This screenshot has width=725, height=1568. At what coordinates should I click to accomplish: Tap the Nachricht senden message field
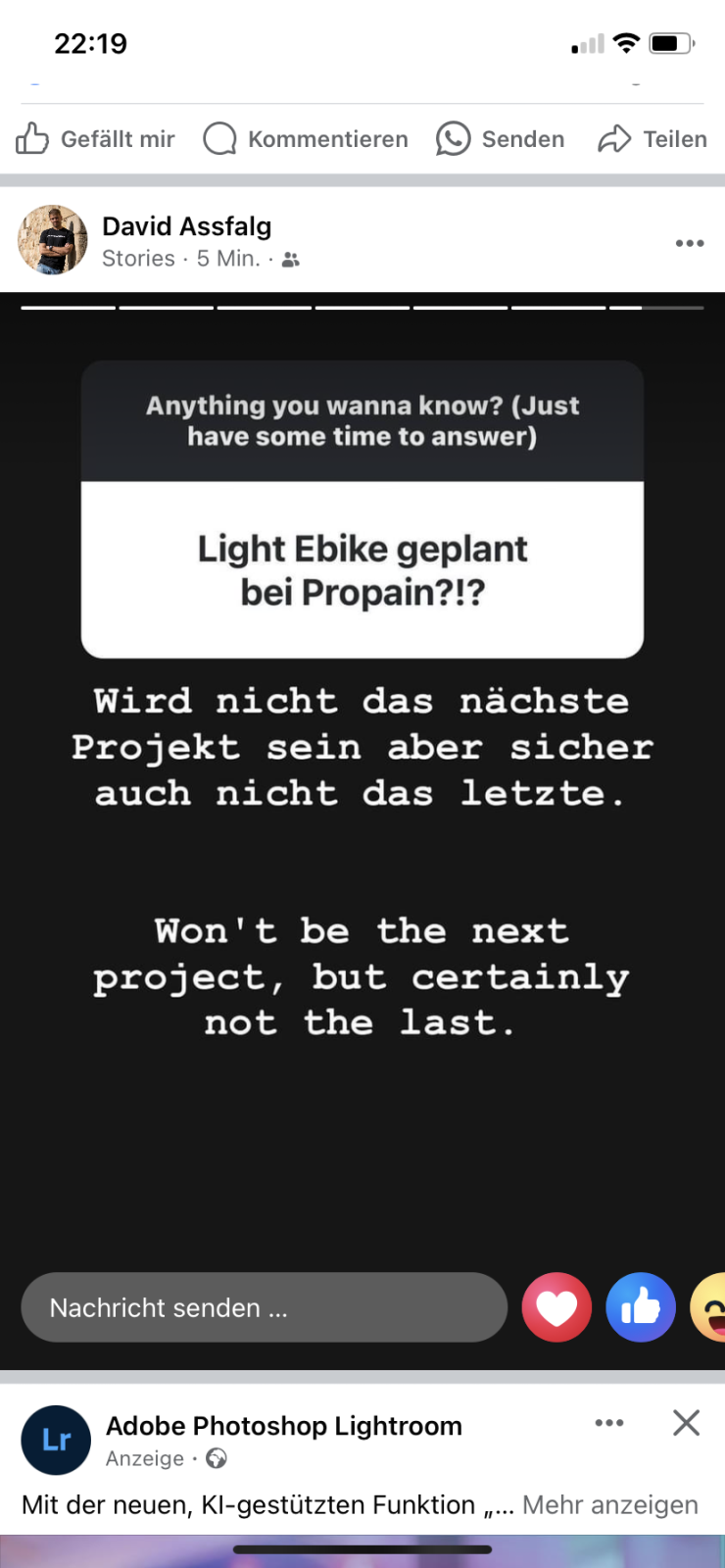click(265, 1307)
